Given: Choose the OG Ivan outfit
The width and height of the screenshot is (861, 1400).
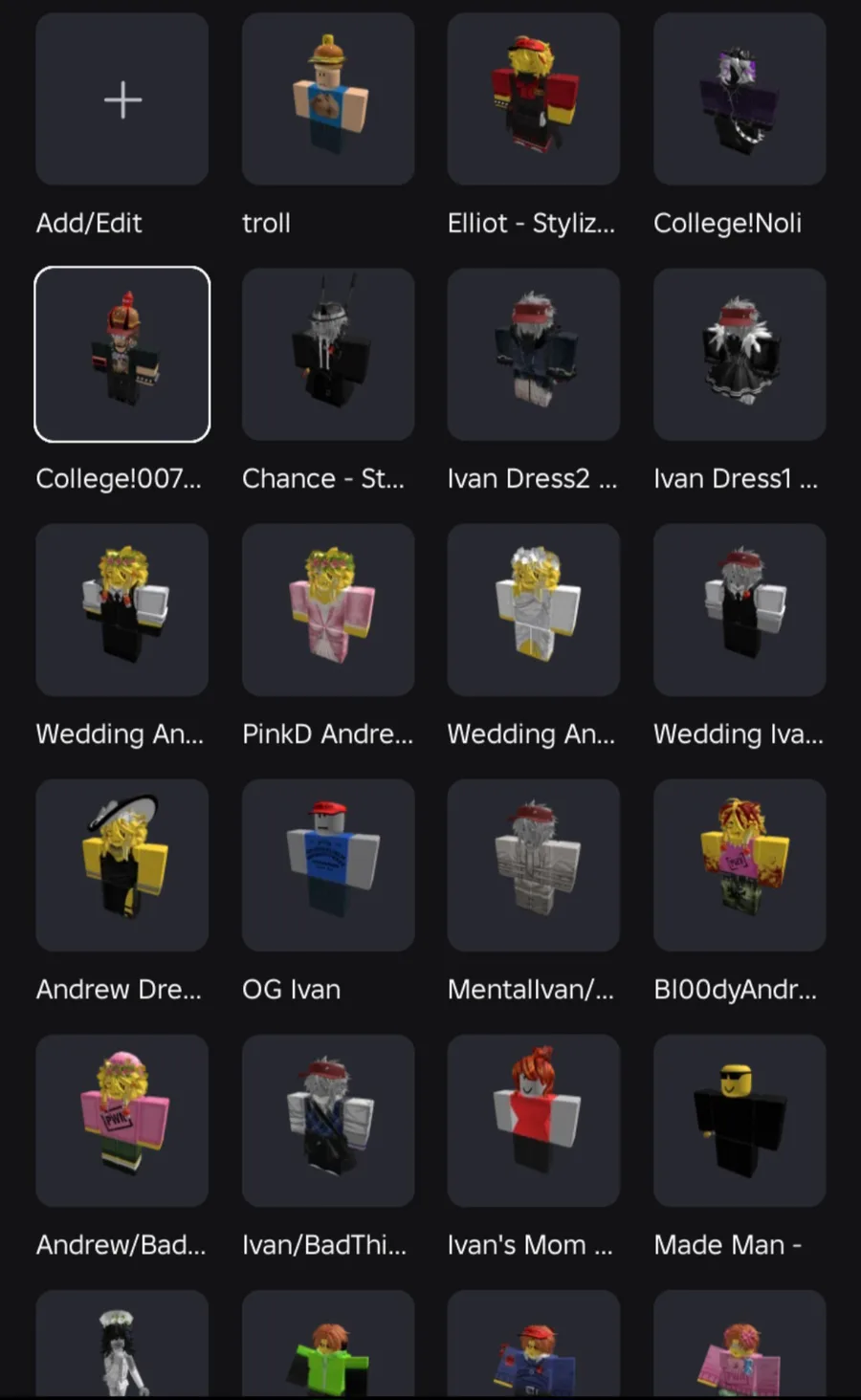Looking at the screenshot, I should (x=328, y=865).
